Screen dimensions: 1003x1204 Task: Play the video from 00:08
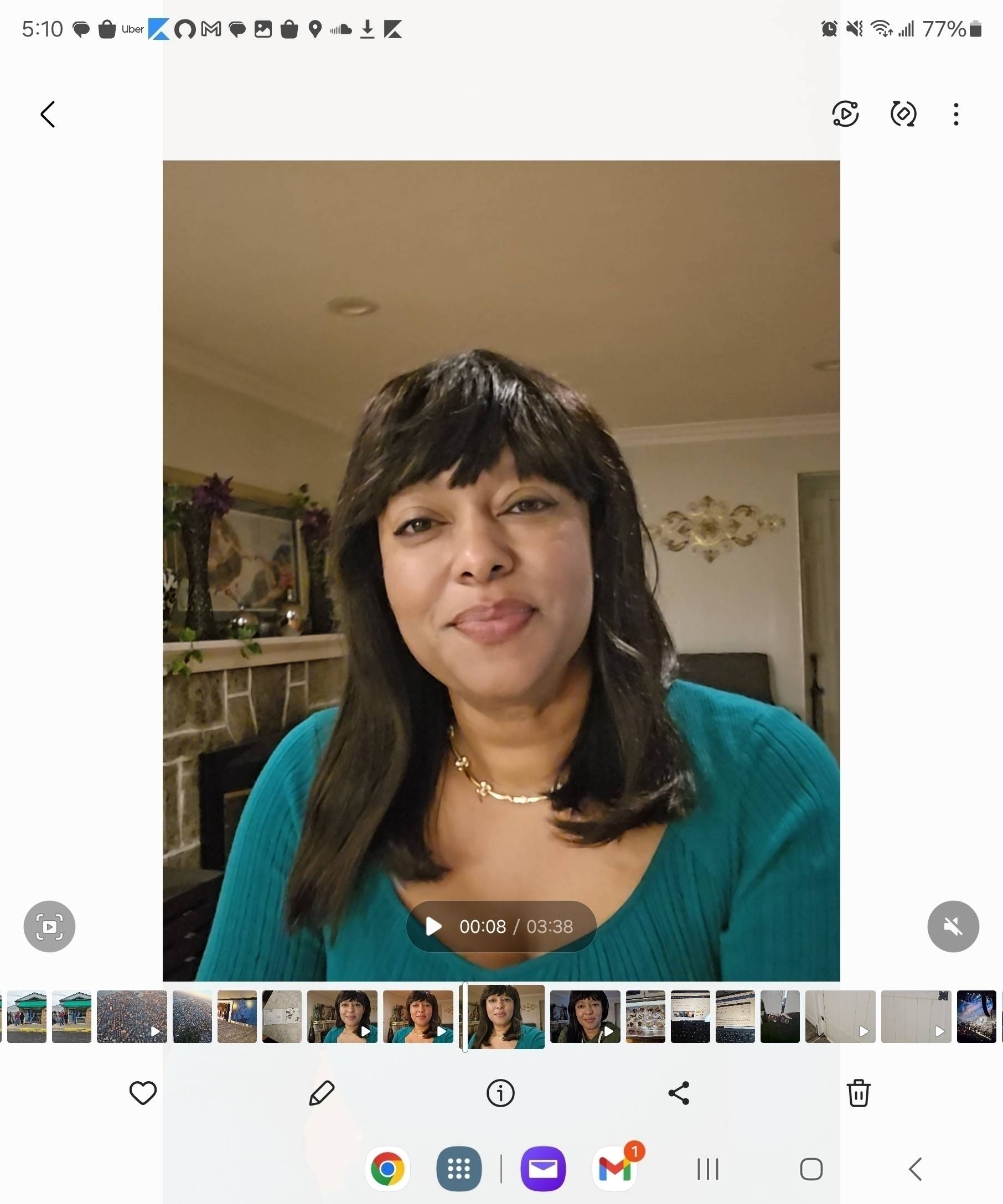click(433, 926)
